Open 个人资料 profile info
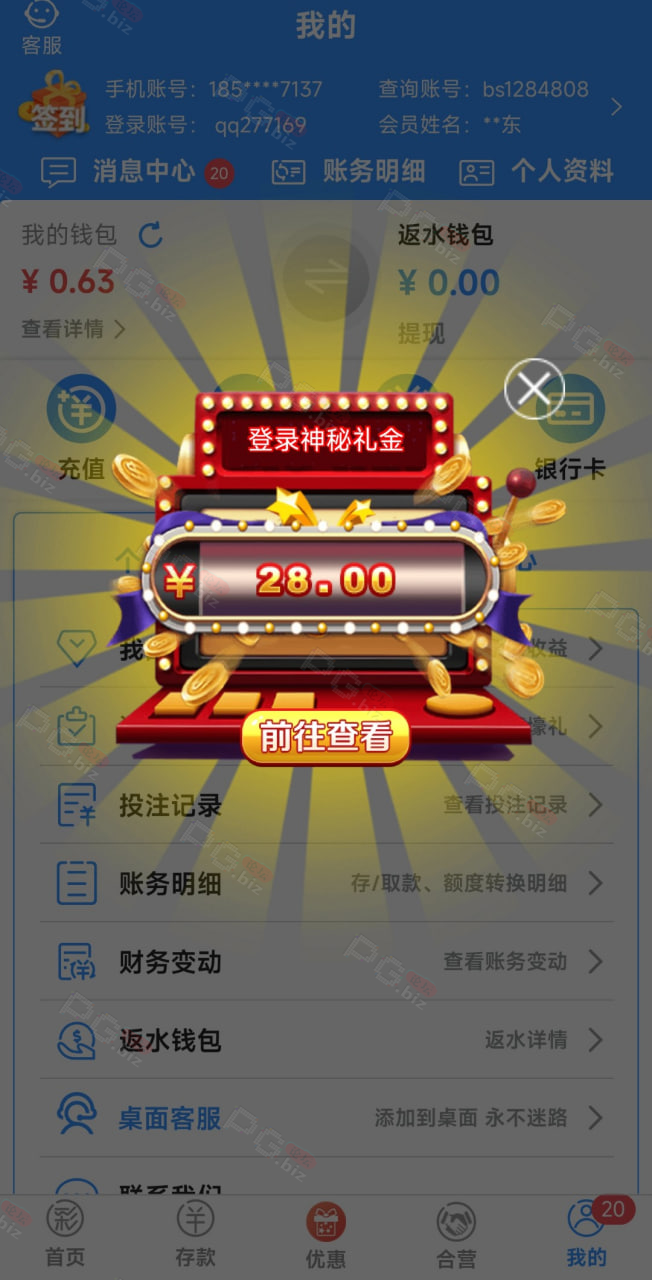This screenshot has height=1280, width=652. click(537, 172)
